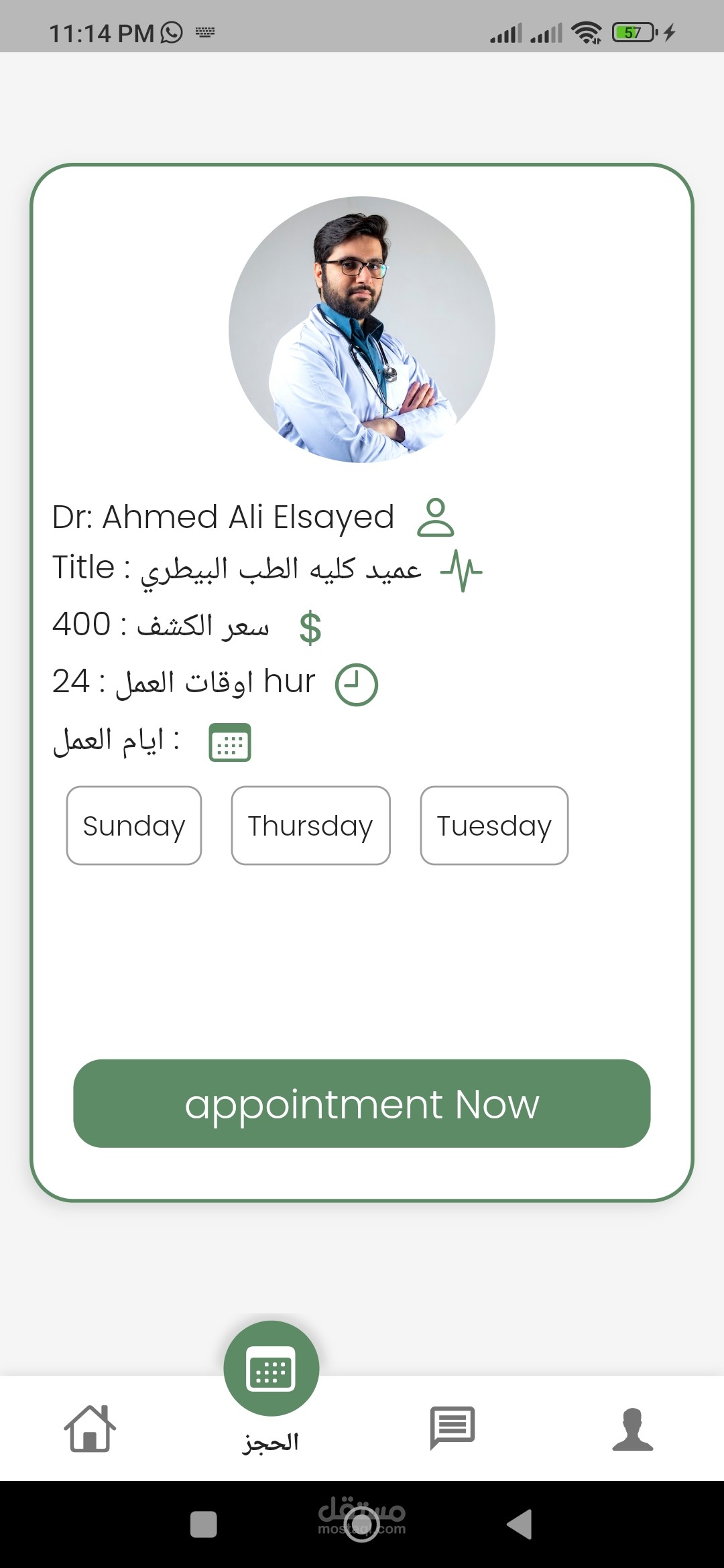Click the calendar icon beside ايام العمل
Image resolution: width=724 pixels, height=1568 pixels.
pyautogui.click(x=229, y=741)
